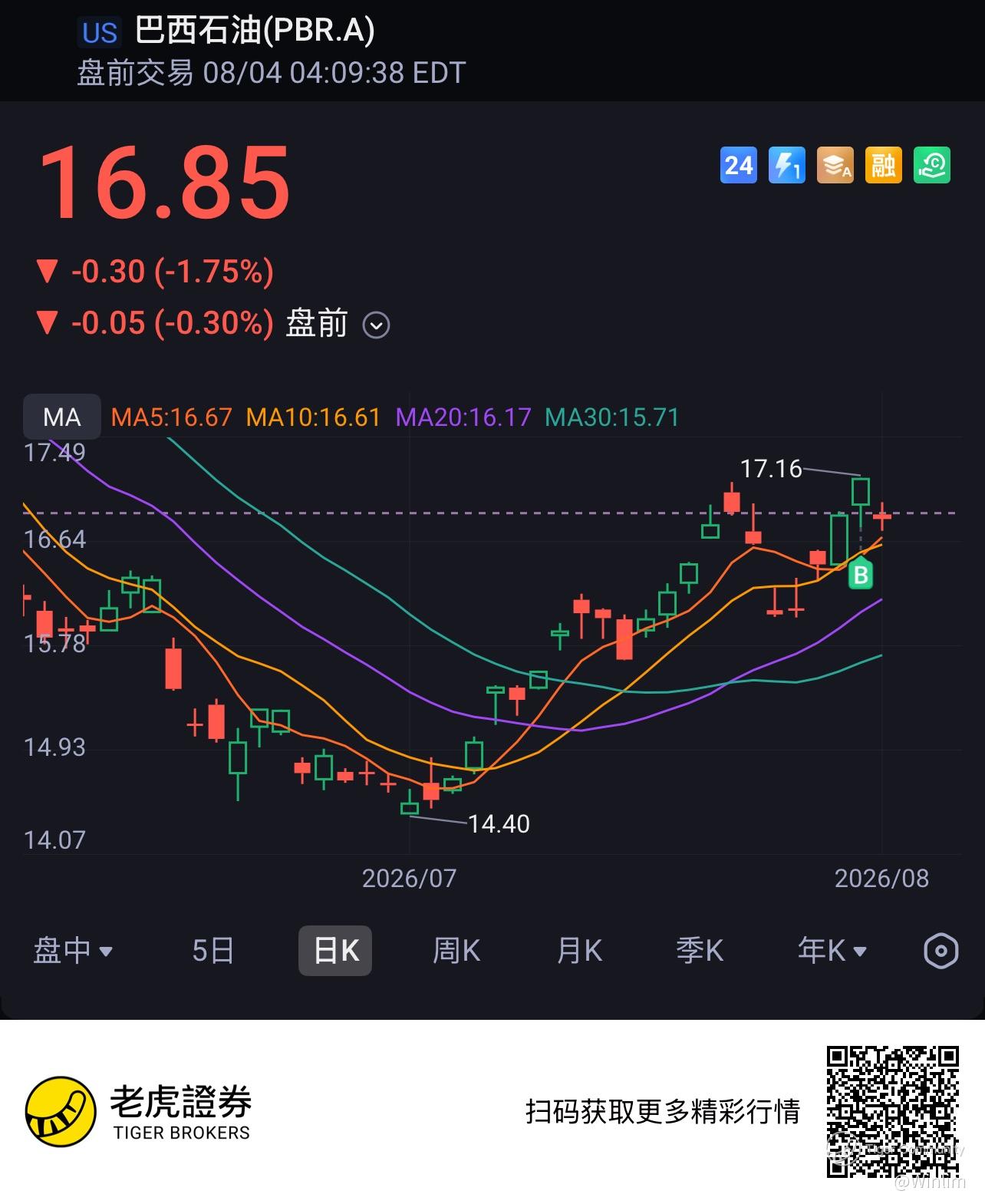985x1204 pixels.
Task: Open the green hand-coin badge
Action: (932, 165)
